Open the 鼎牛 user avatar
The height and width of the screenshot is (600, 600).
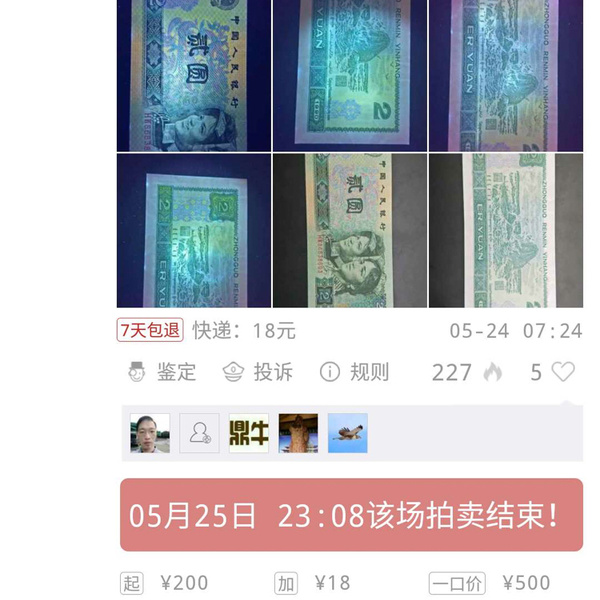(x=249, y=433)
